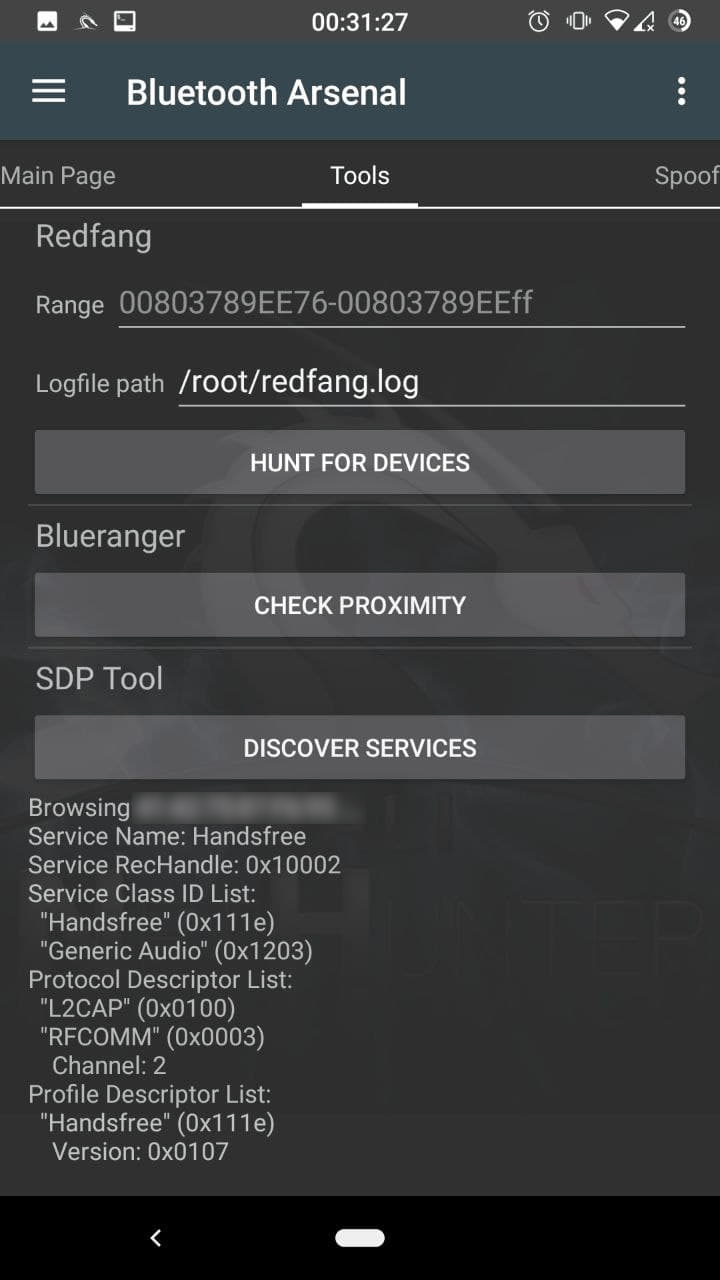Start Blueranger Check Proximity
Viewport: 720px width, 1280px height.
click(360, 605)
